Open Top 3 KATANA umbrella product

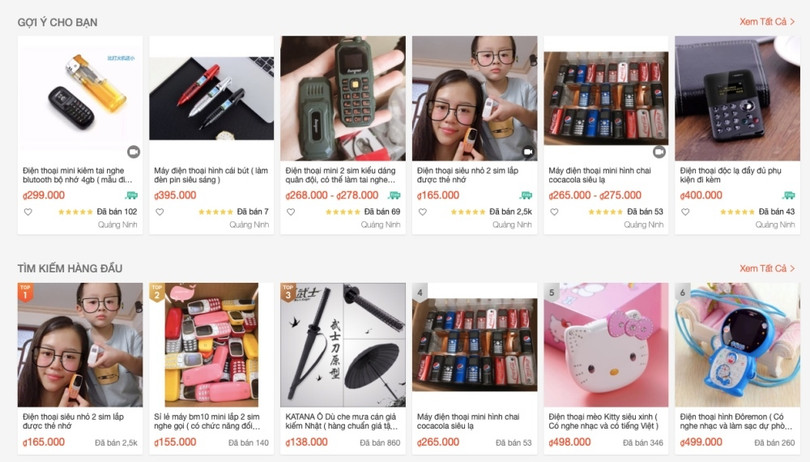[342, 345]
